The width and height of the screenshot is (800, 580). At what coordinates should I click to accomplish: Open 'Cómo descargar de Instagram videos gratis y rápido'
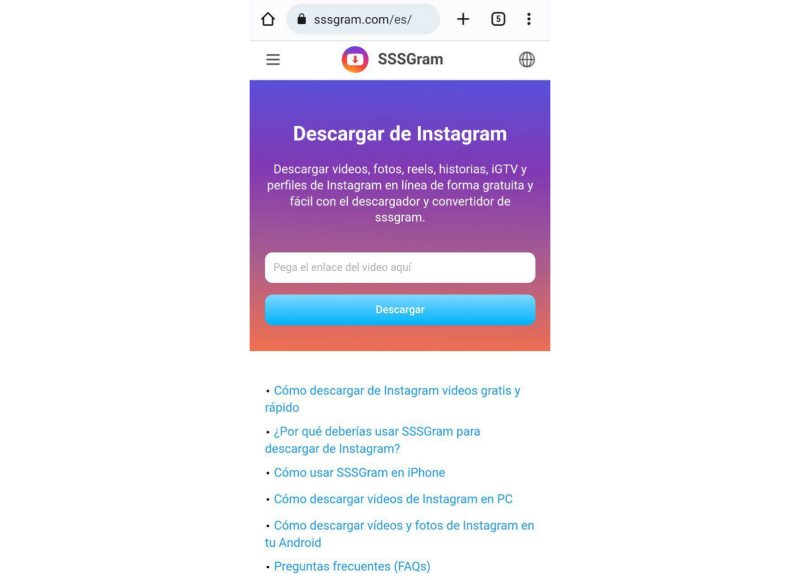(x=396, y=391)
